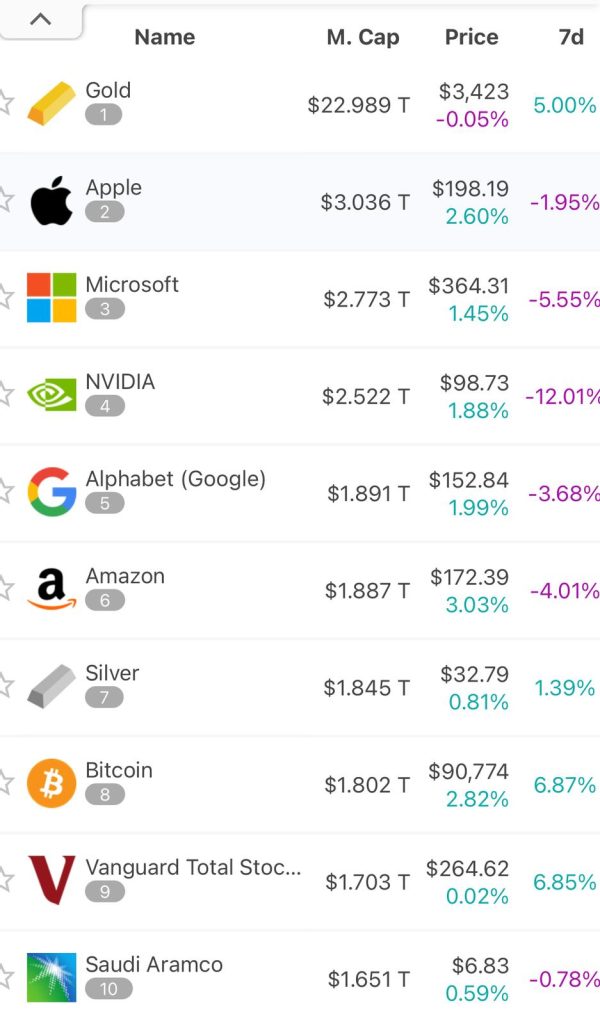Sort by the Price column header
The height and width of the screenshot is (1024, 600).
click(471, 37)
